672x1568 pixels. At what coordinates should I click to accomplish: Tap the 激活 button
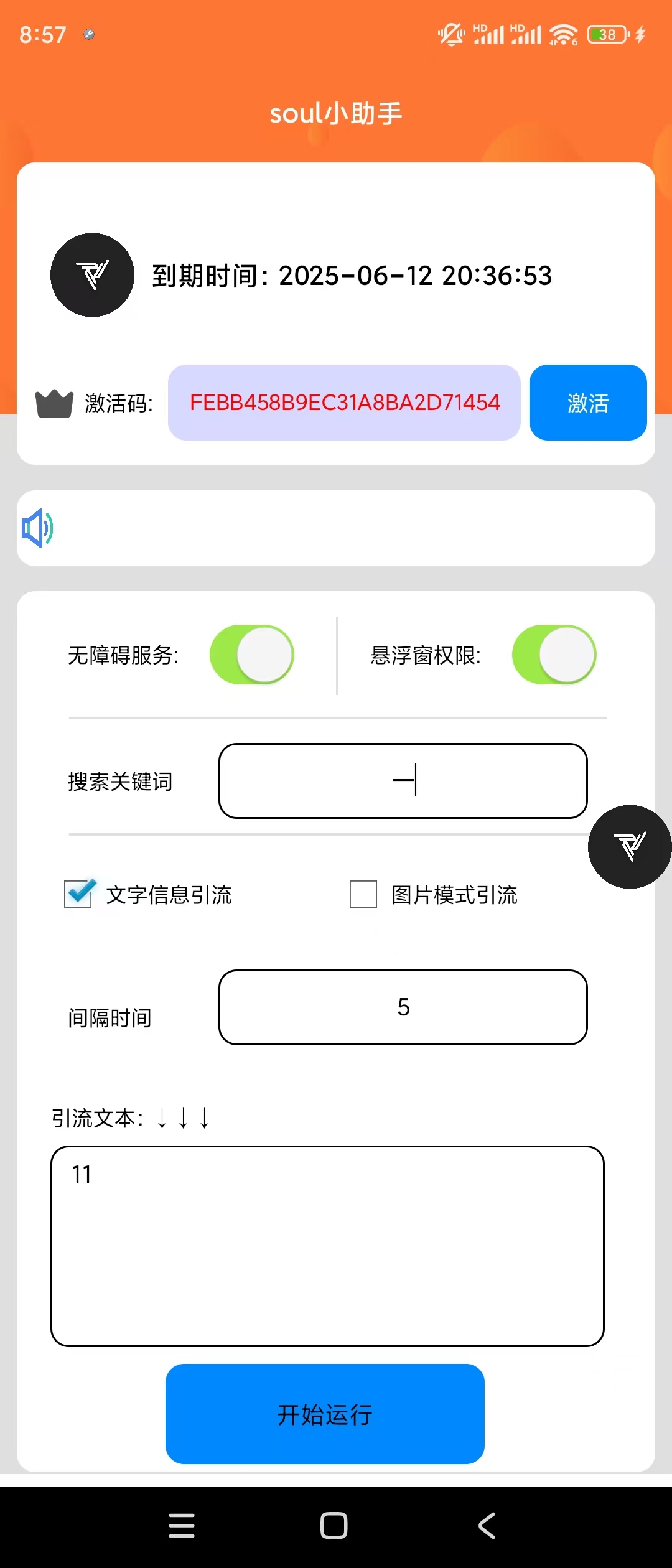pos(587,403)
